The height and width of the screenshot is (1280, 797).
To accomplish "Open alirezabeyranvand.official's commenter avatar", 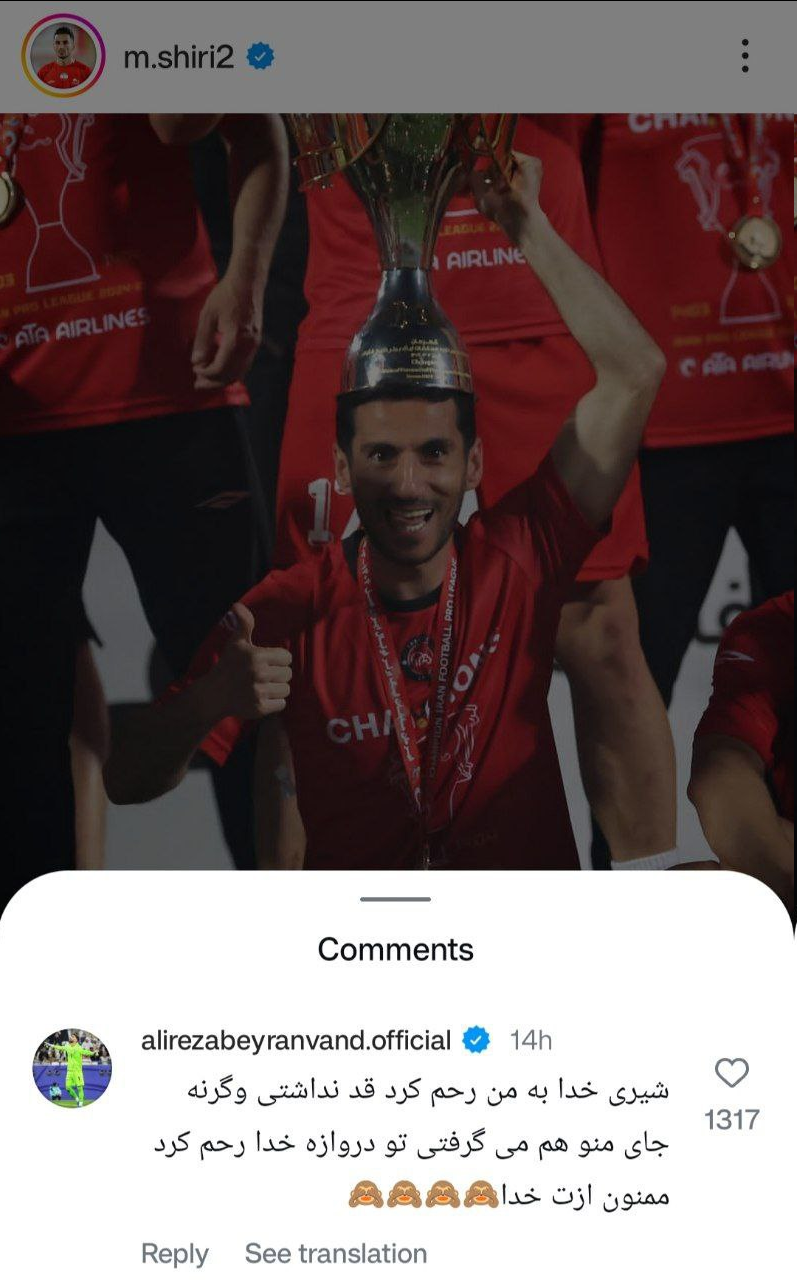I will click(x=72, y=1068).
